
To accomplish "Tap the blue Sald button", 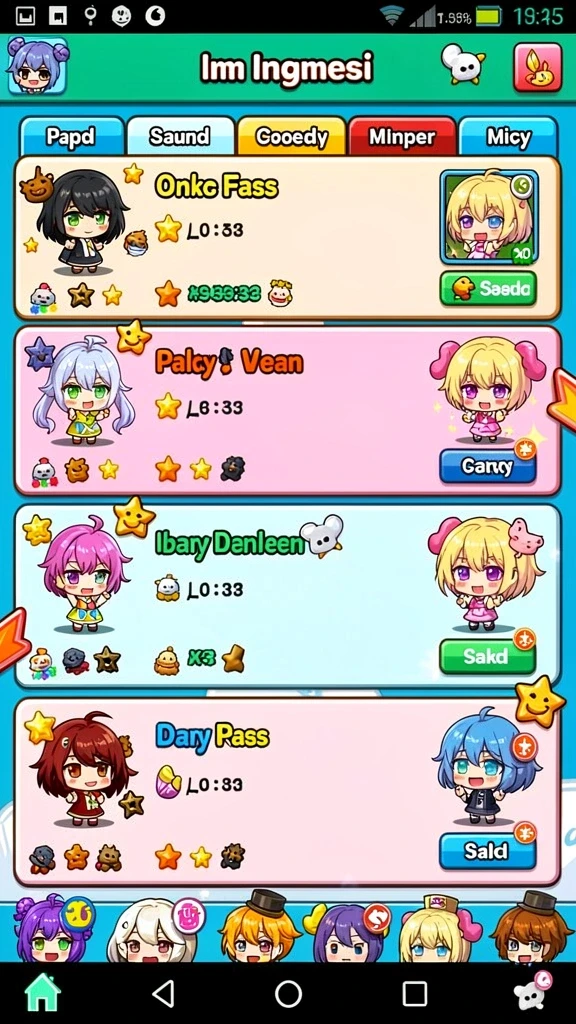I will (488, 851).
